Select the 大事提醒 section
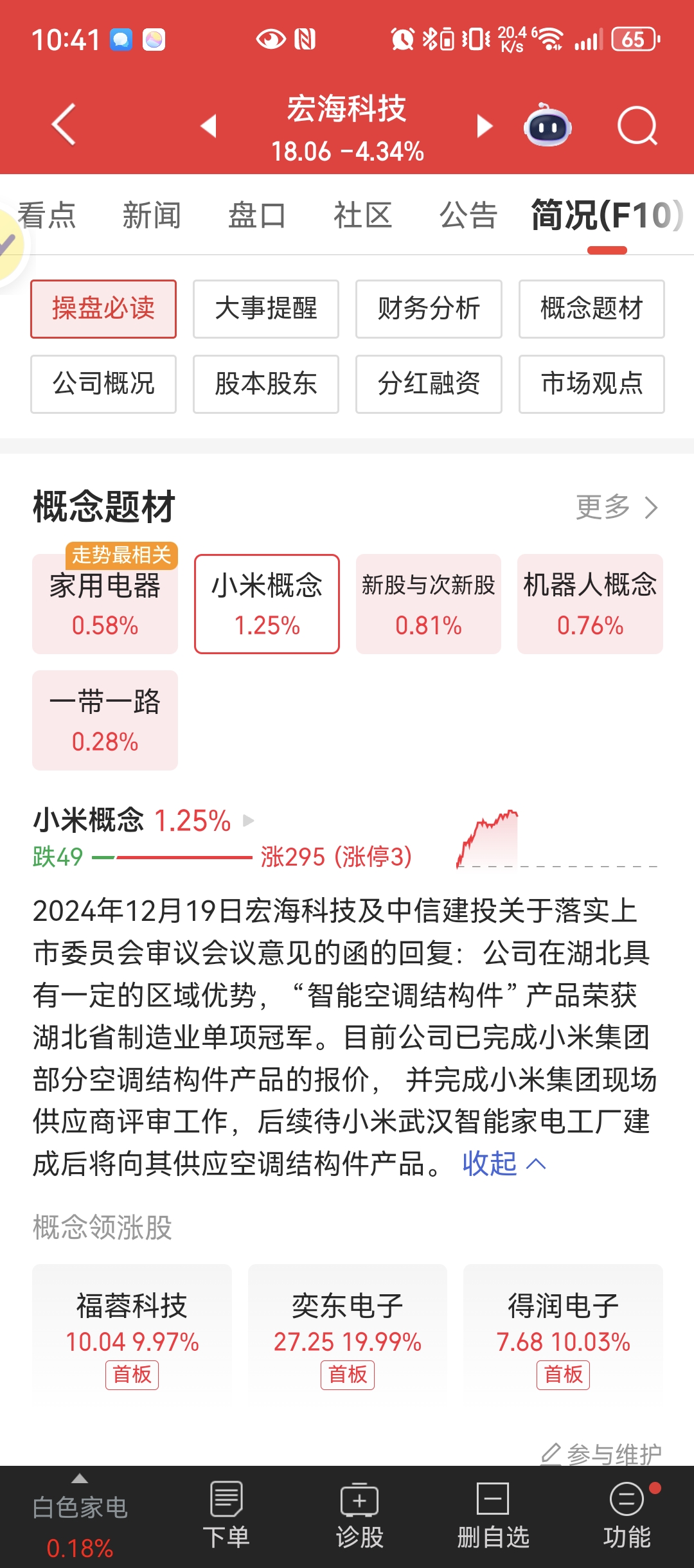The image size is (694, 1568). 266,308
